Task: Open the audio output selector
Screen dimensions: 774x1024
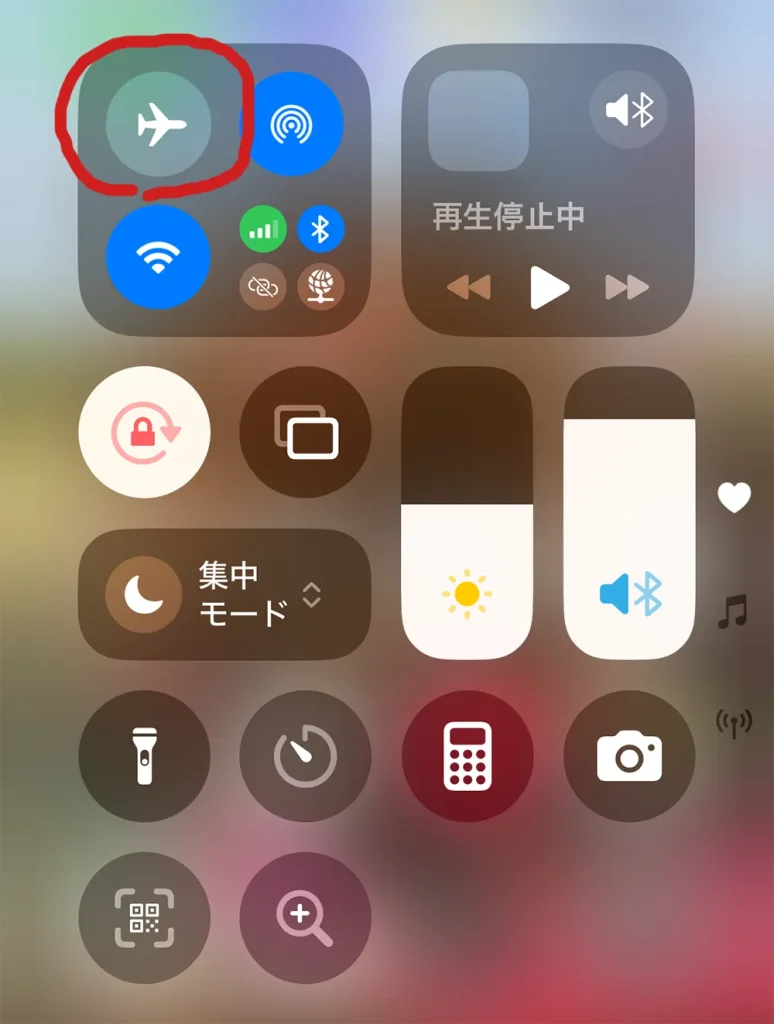Action: click(x=629, y=110)
